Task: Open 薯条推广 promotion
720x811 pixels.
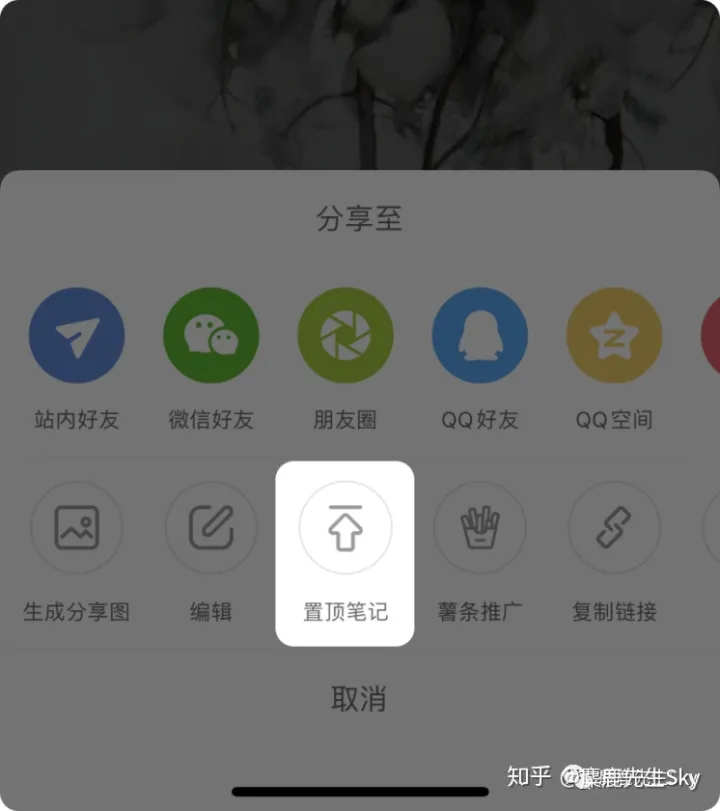Action: coord(480,528)
